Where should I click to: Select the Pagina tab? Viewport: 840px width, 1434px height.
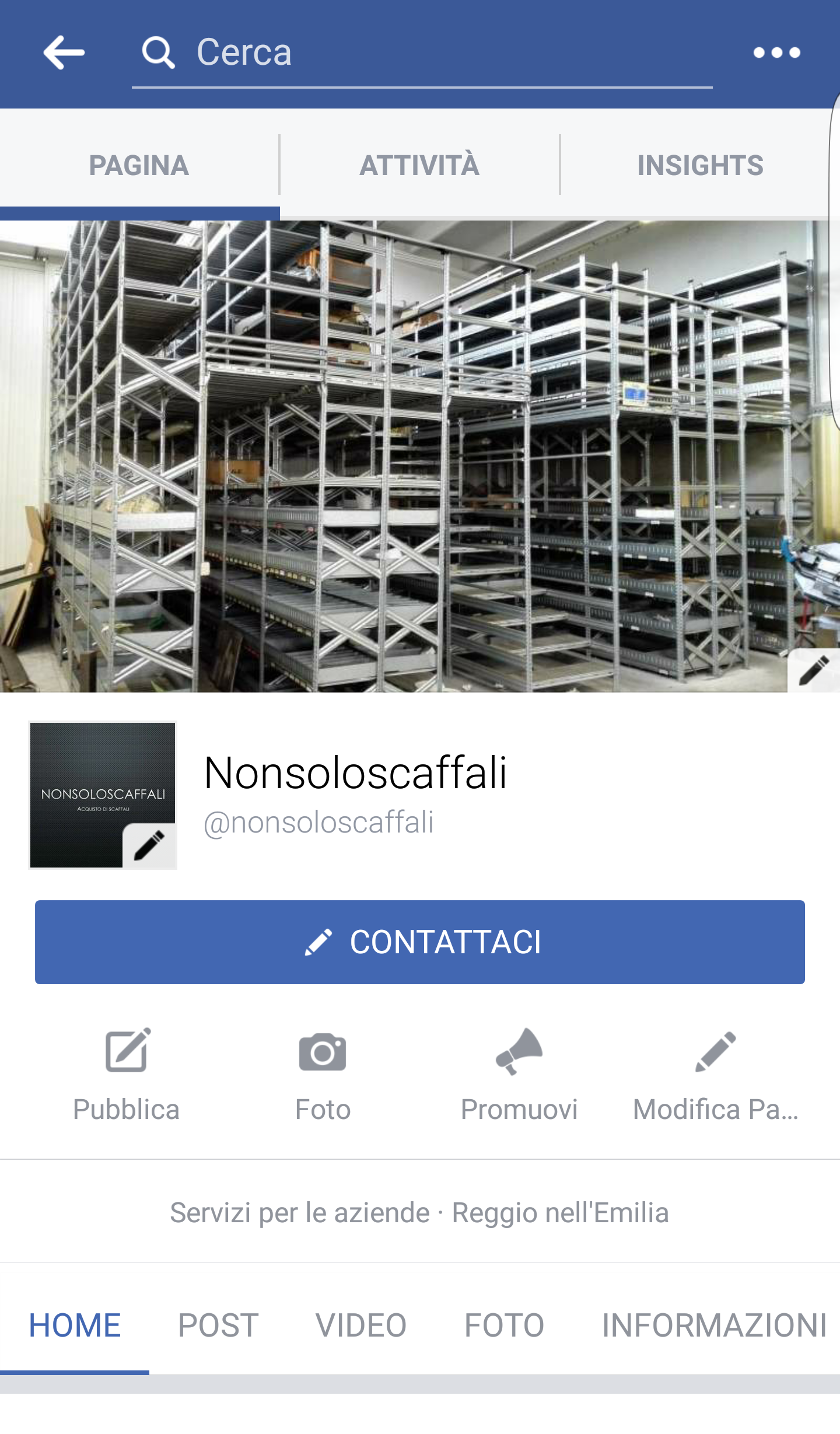139,165
